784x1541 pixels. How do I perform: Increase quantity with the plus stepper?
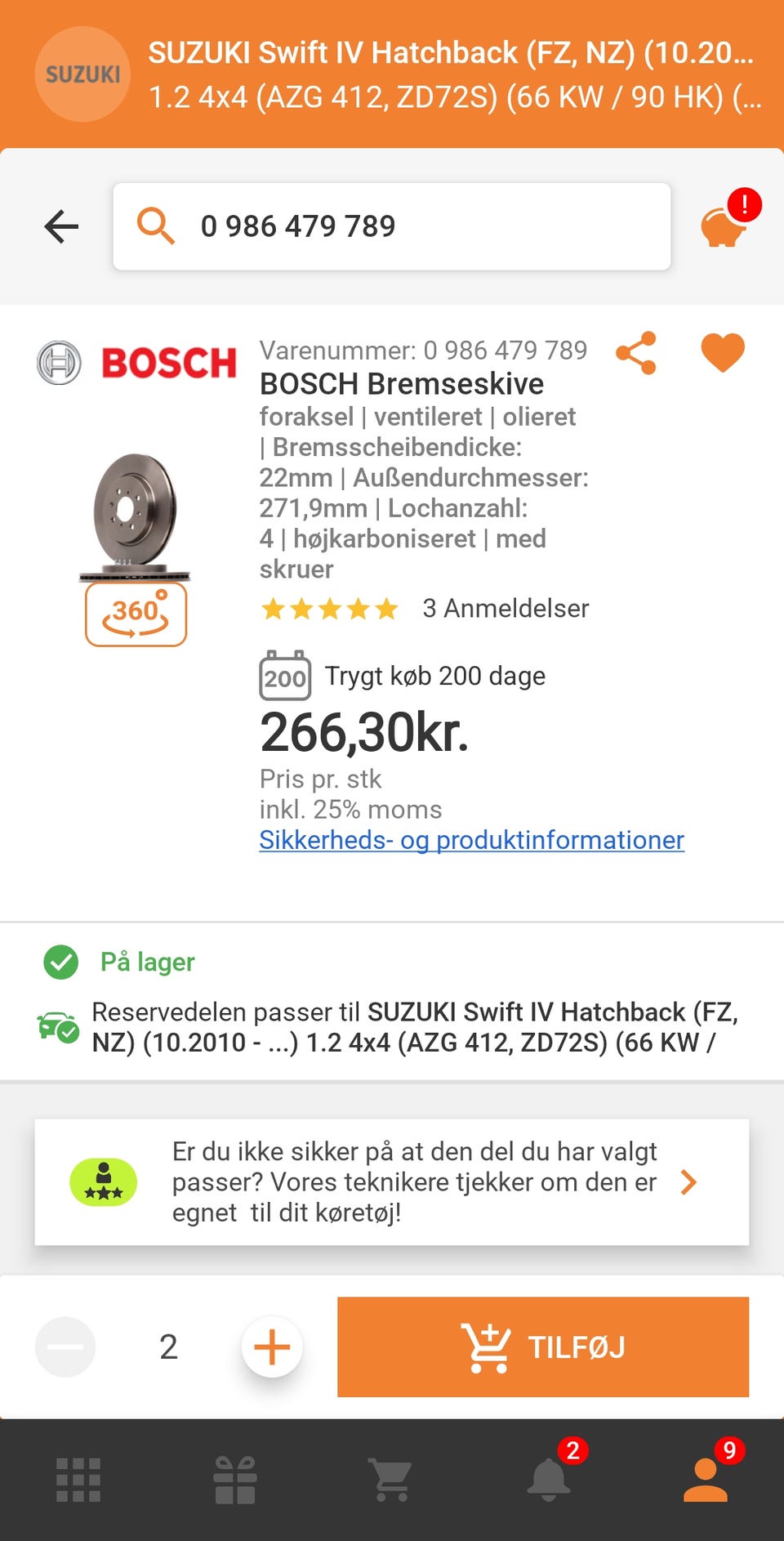[272, 1347]
